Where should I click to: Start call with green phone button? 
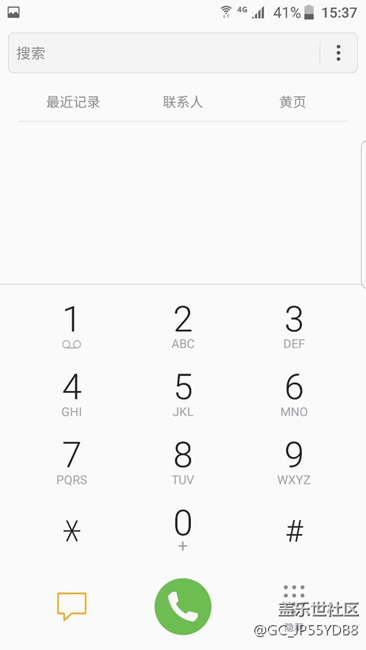[x=183, y=606]
